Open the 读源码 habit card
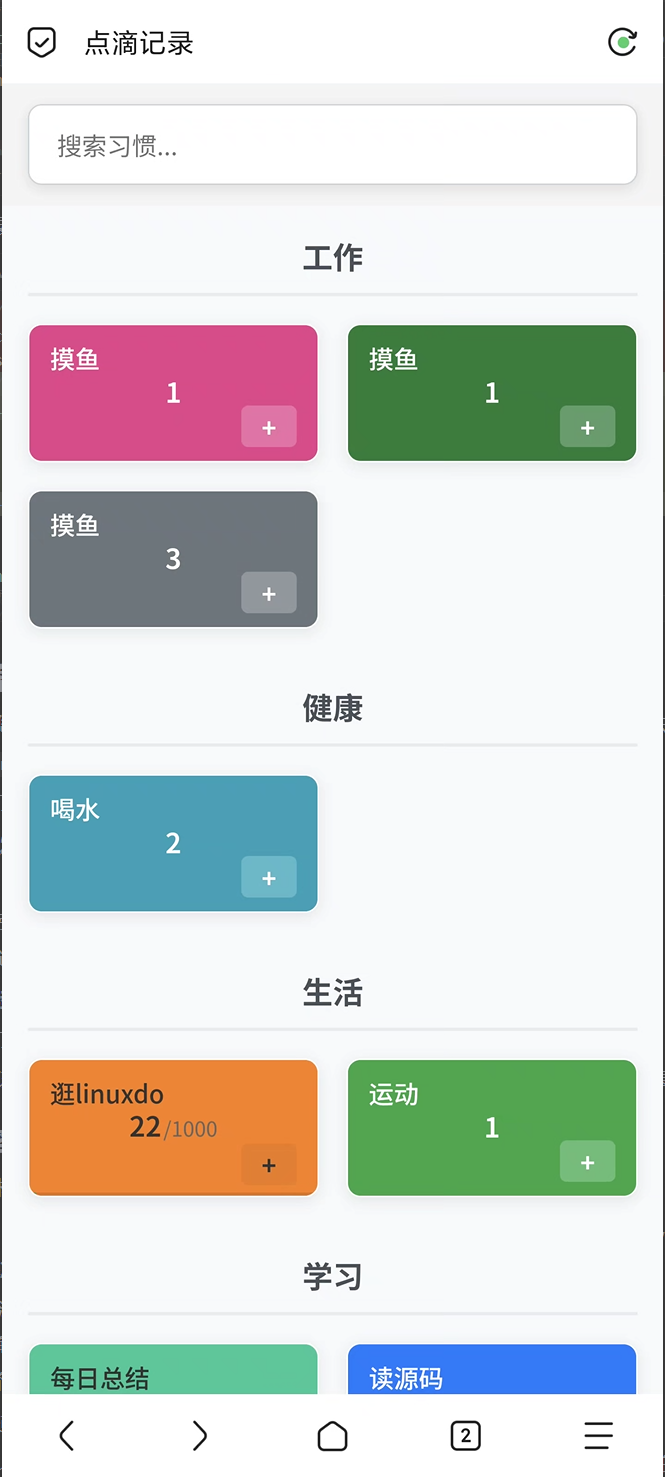The width and height of the screenshot is (665, 1477). 492,1370
